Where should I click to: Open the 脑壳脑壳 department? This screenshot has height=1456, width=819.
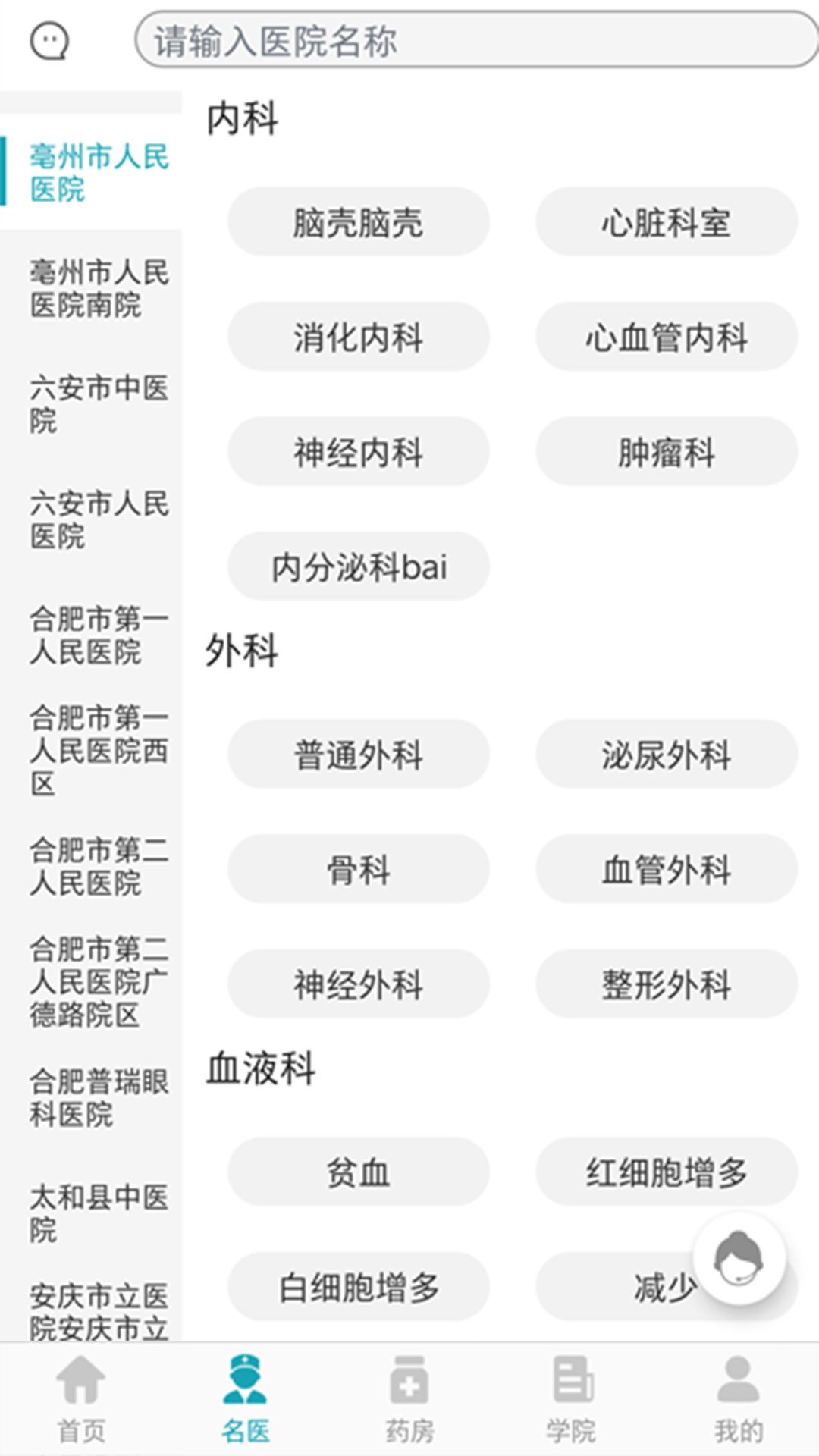click(x=358, y=221)
